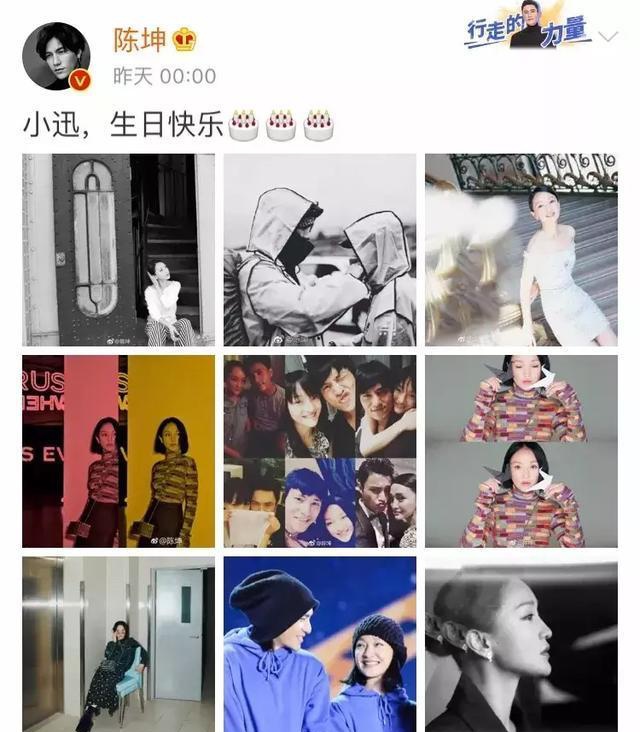Open the white dress balcony photo
The image size is (640, 732).
521,250
